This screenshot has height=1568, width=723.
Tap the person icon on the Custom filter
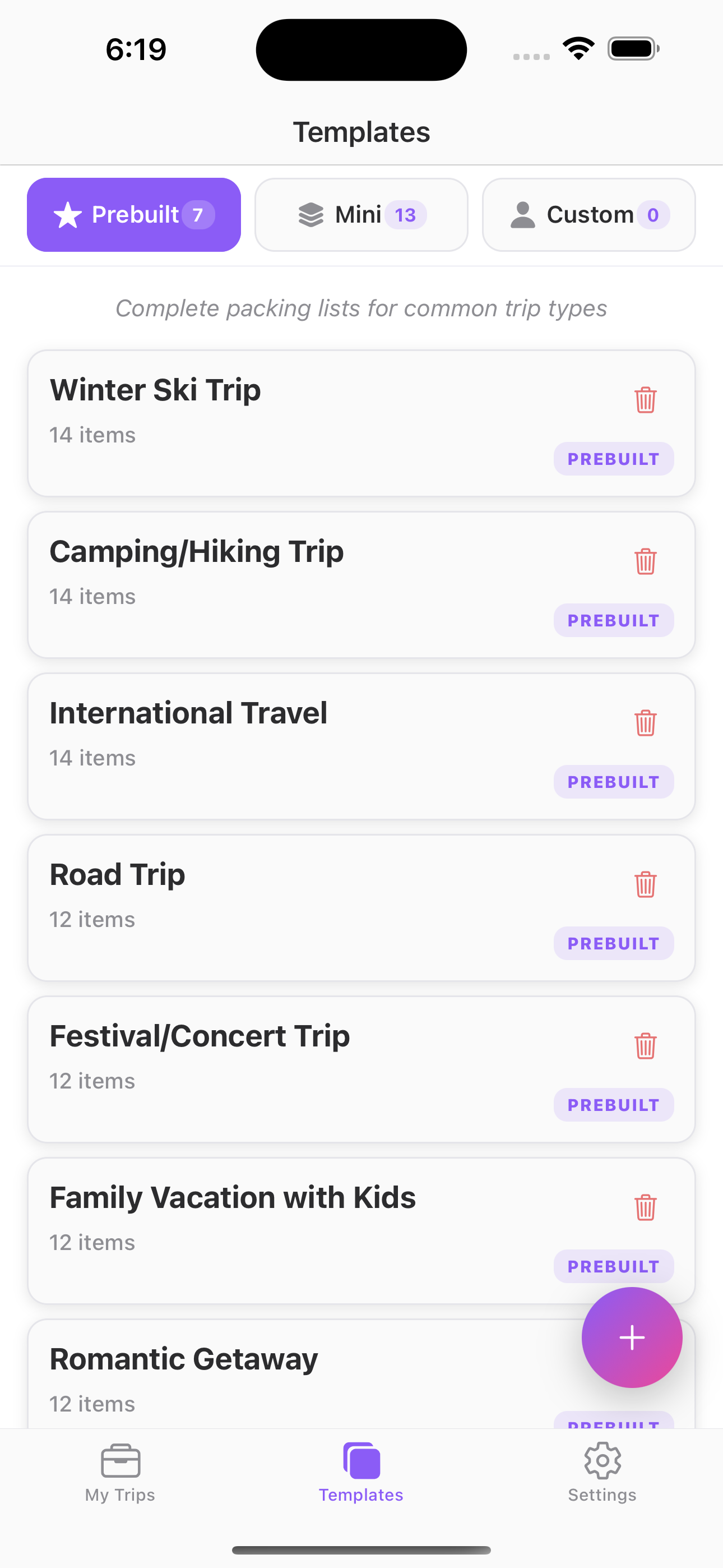522,214
